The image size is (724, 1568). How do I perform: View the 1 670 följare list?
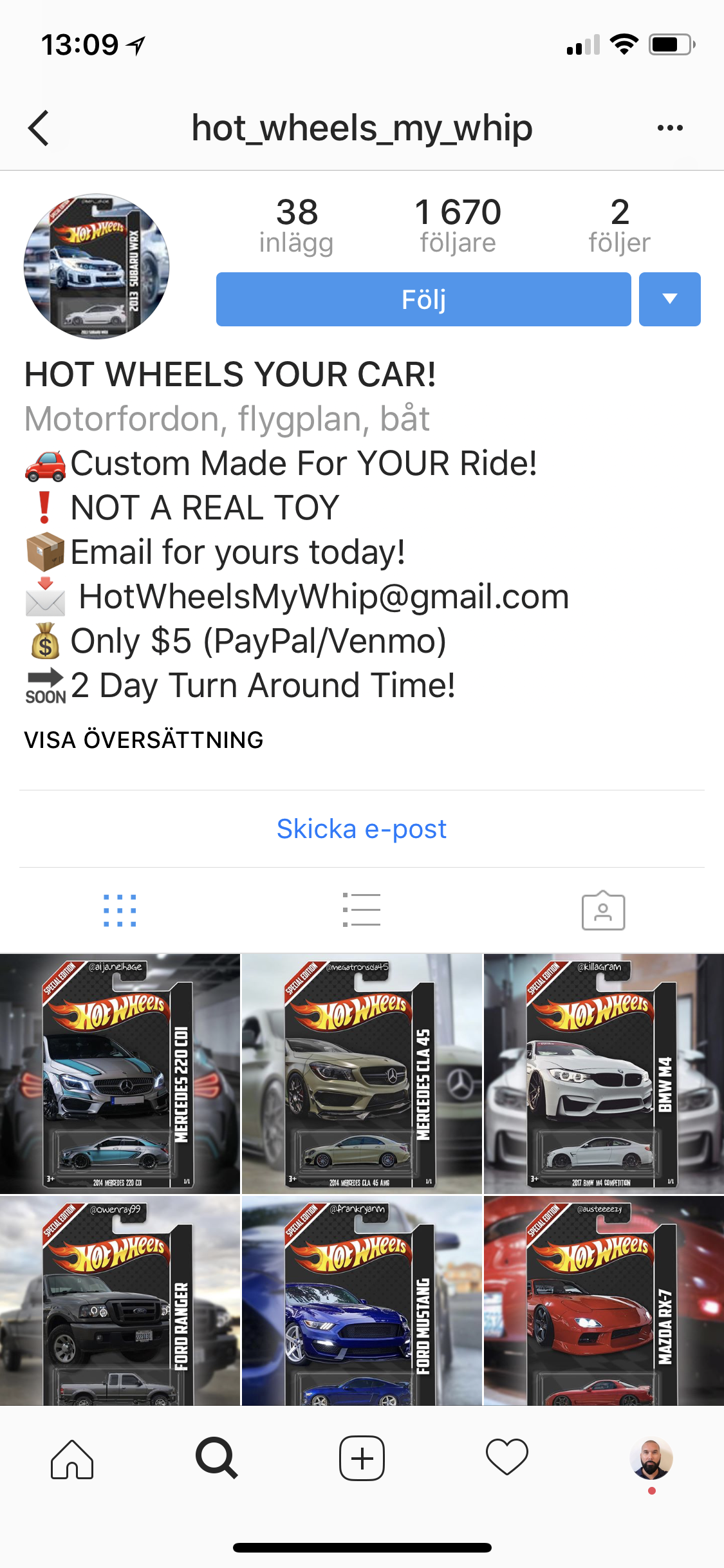tap(458, 225)
